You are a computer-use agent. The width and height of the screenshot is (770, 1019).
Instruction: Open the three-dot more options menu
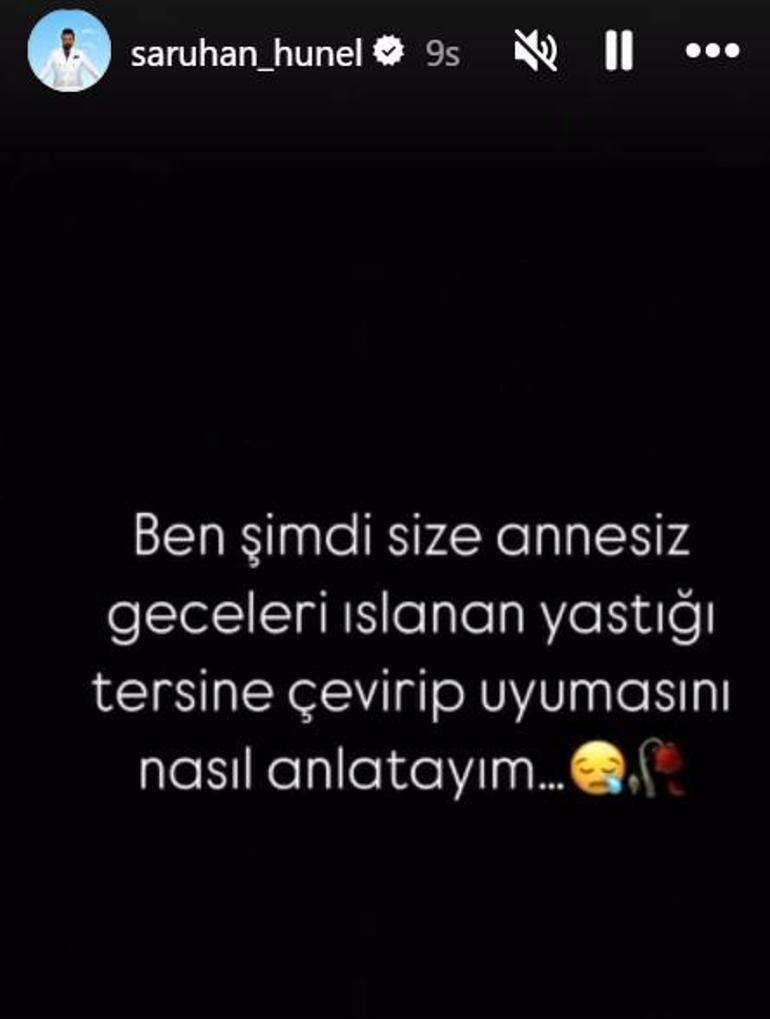tap(714, 52)
